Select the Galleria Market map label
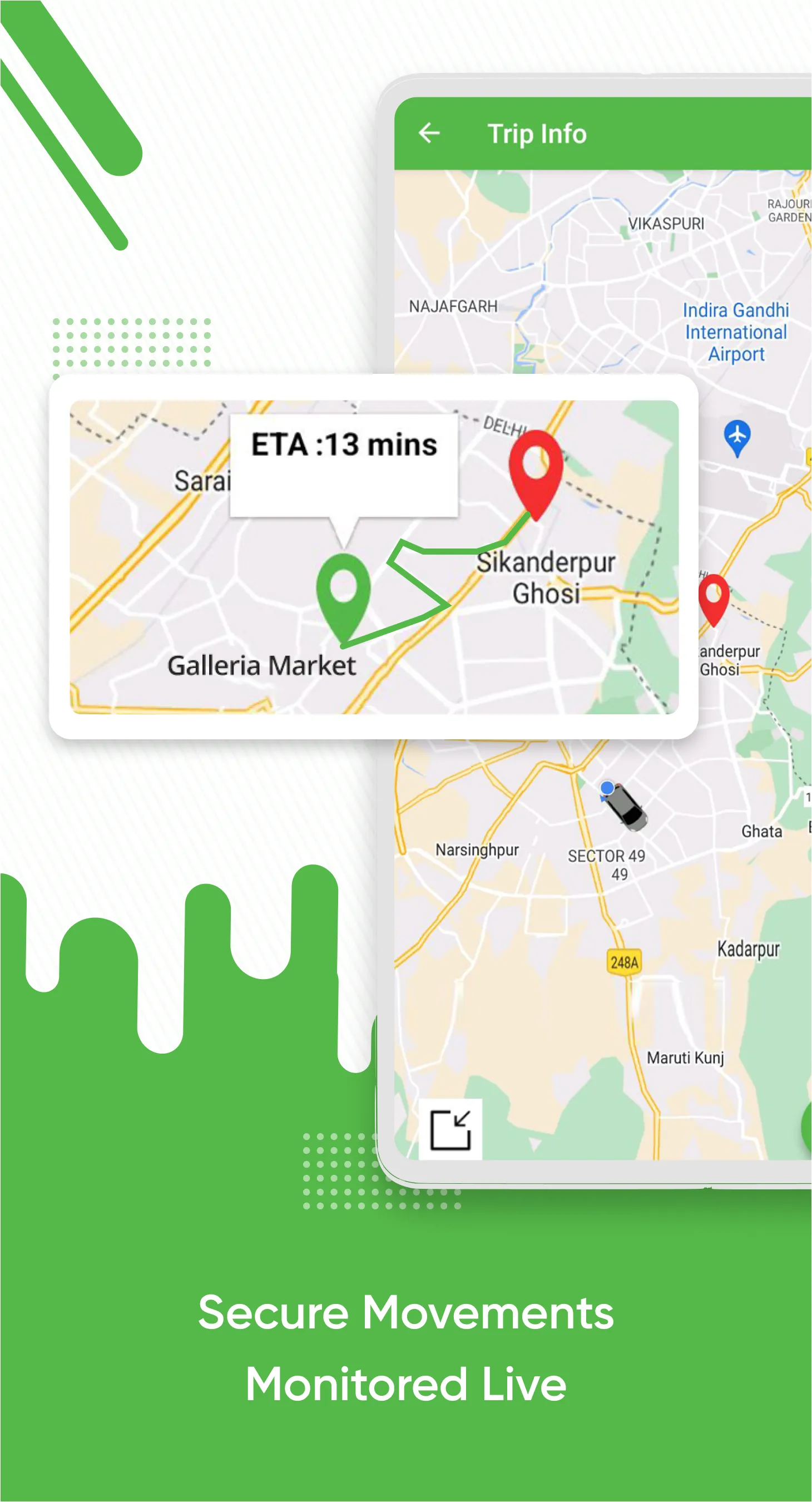 [262, 666]
